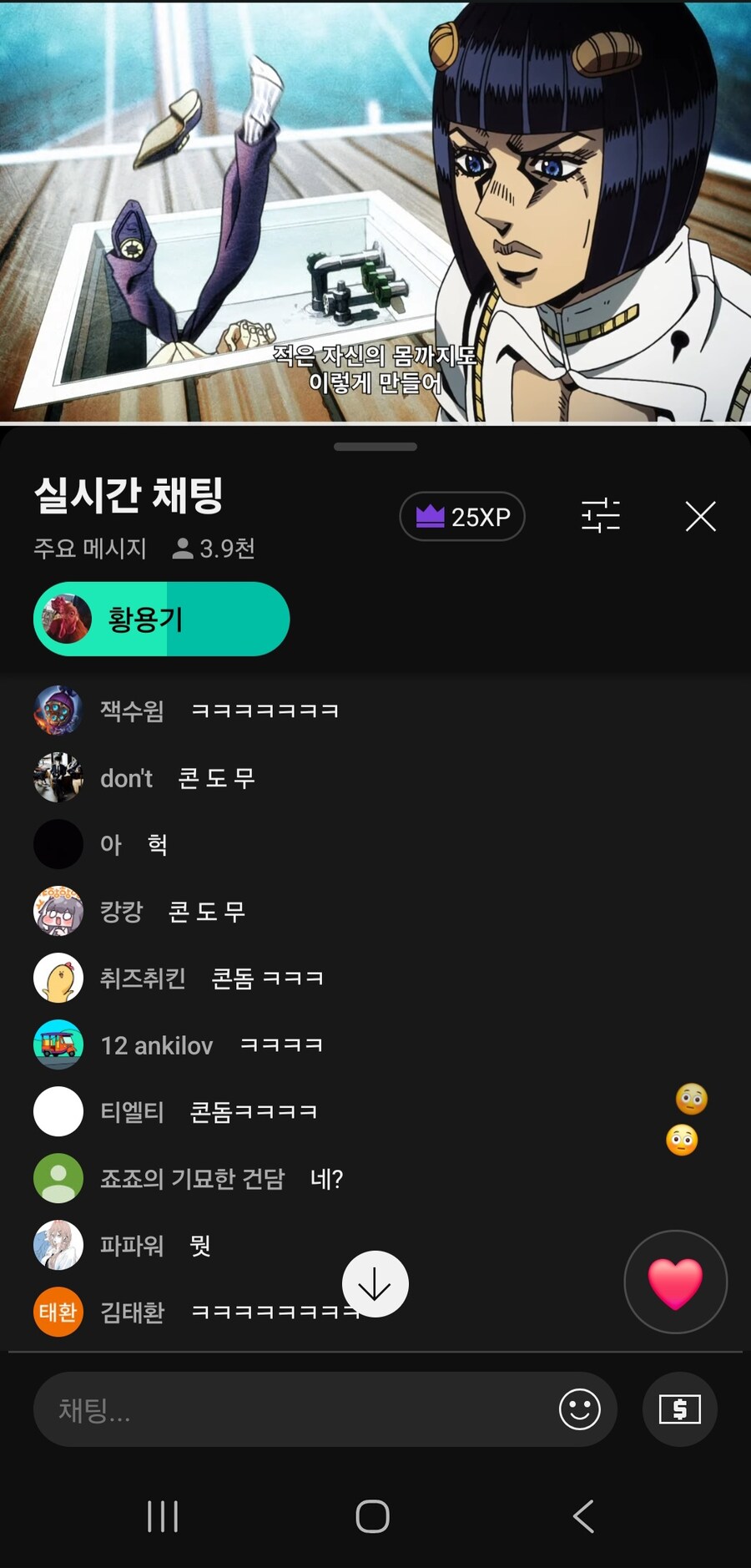Screen dimensions: 751x1568
Task: Tap the pinned 황용기 Super Chat banner
Action: [x=160, y=619]
